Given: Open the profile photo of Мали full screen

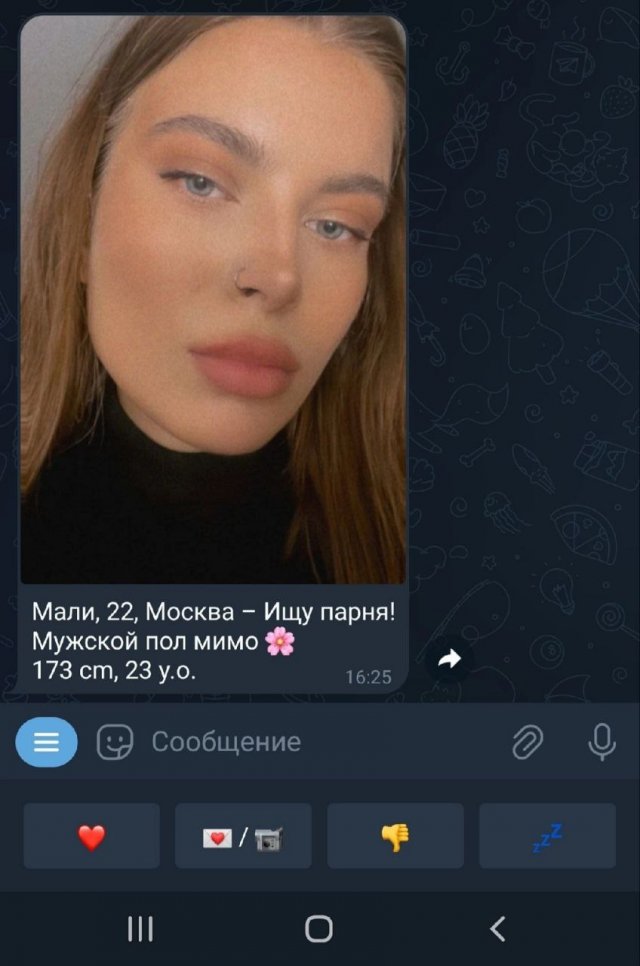Looking at the screenshot, I should pos(213,299).
